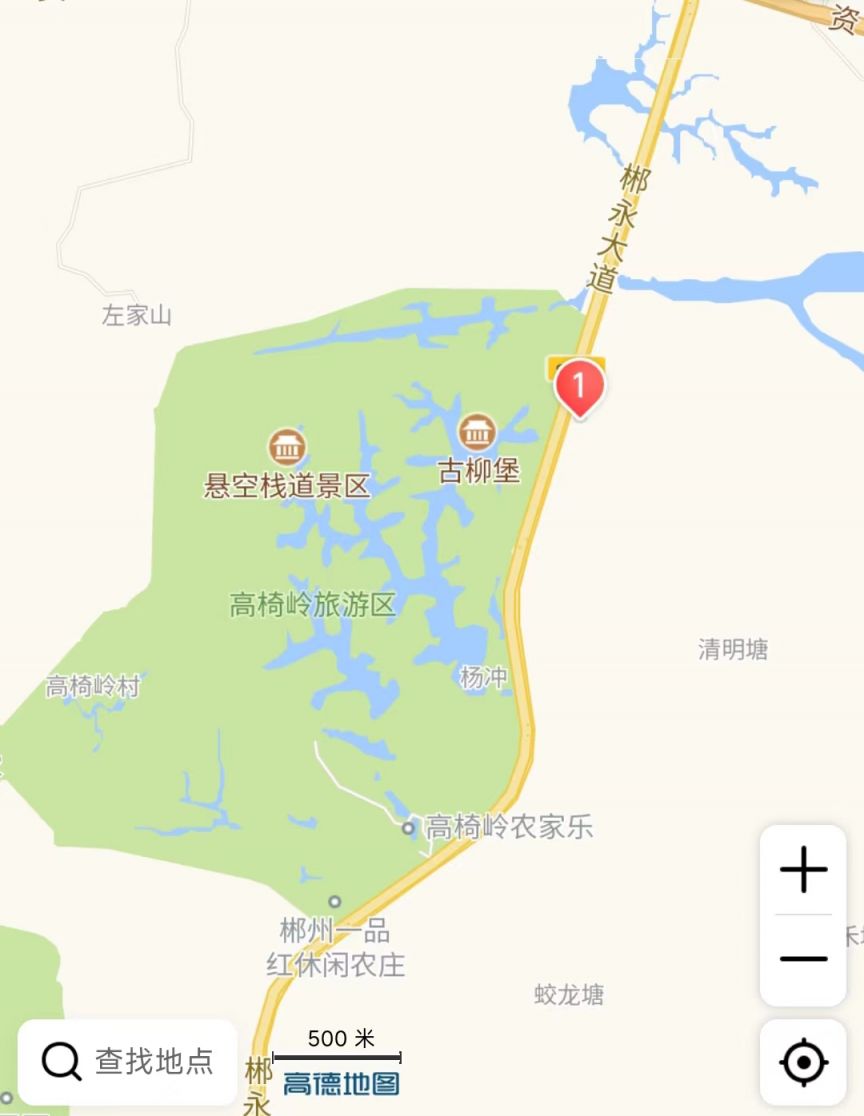Zoom out the map with minus button
The image size is (864, 1116).
coord(803,959)
